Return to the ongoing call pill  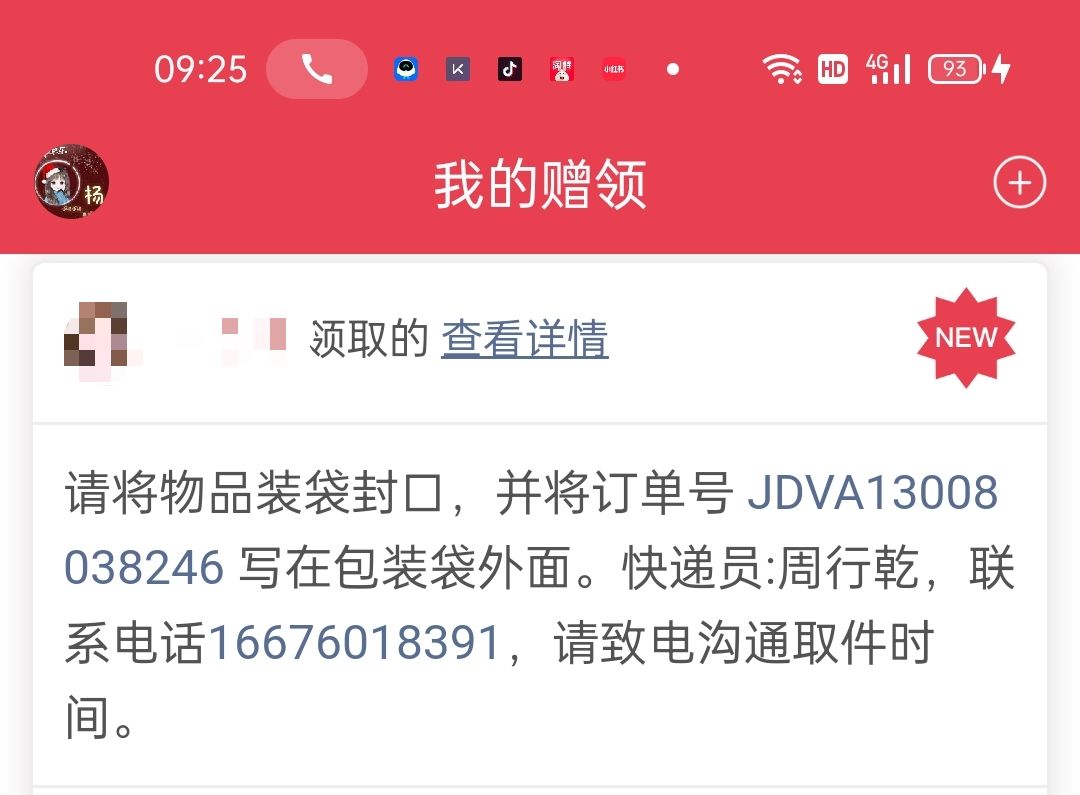(x=316, y=69)
